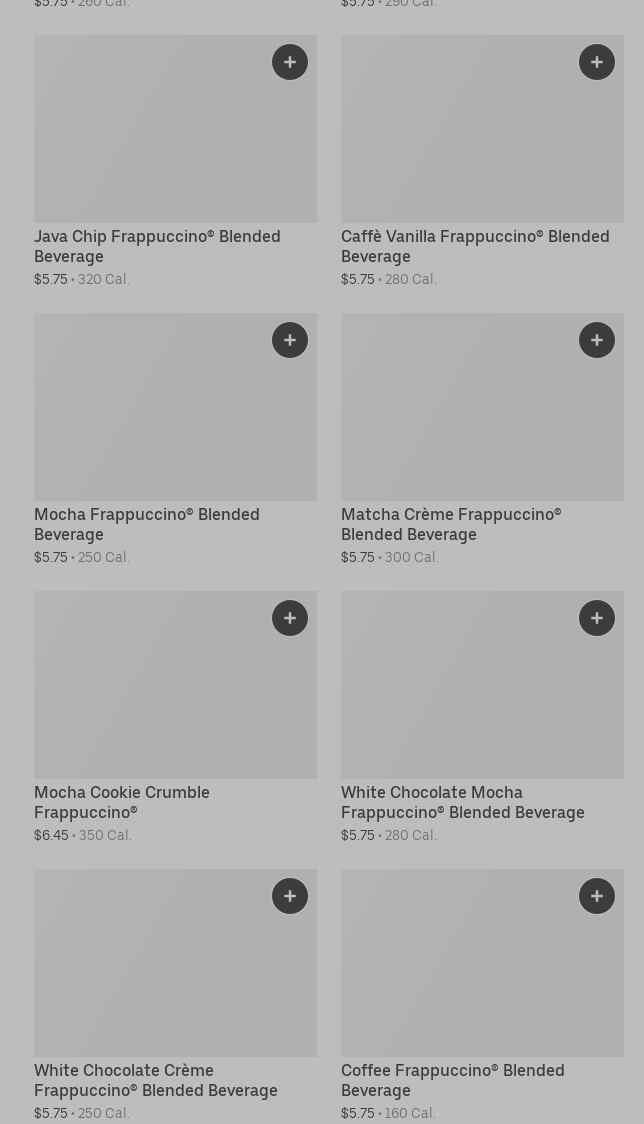Add Mocha Cookie Crumble Frappuccino to order

click(290, 618)
